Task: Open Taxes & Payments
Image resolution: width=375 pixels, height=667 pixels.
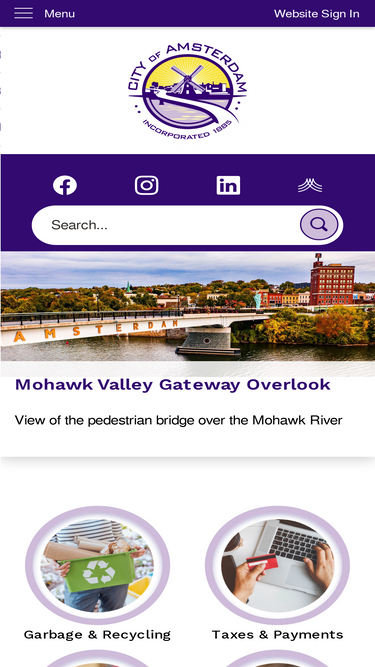Action: [x=278, y=573]
